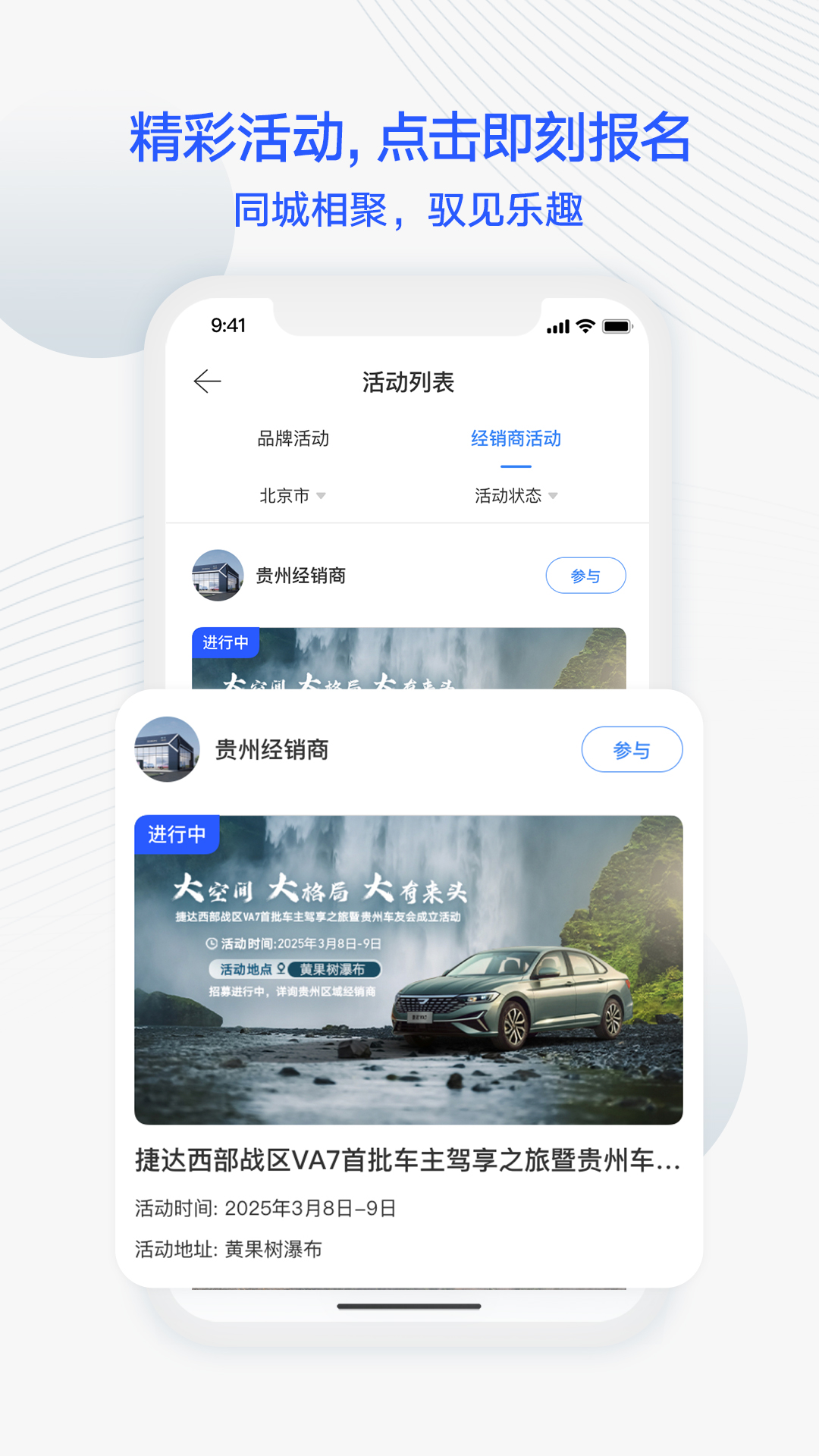This screenshot has width=819, height=1456.
Task: Tap the back arrow to exit 活动列表
Action: 207,381
